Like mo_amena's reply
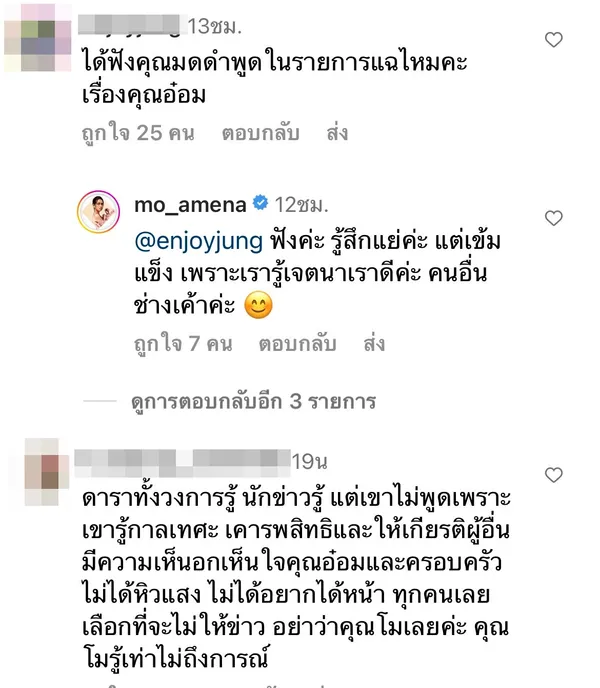Viewport: 600px width, 688px height. point(553,218)
